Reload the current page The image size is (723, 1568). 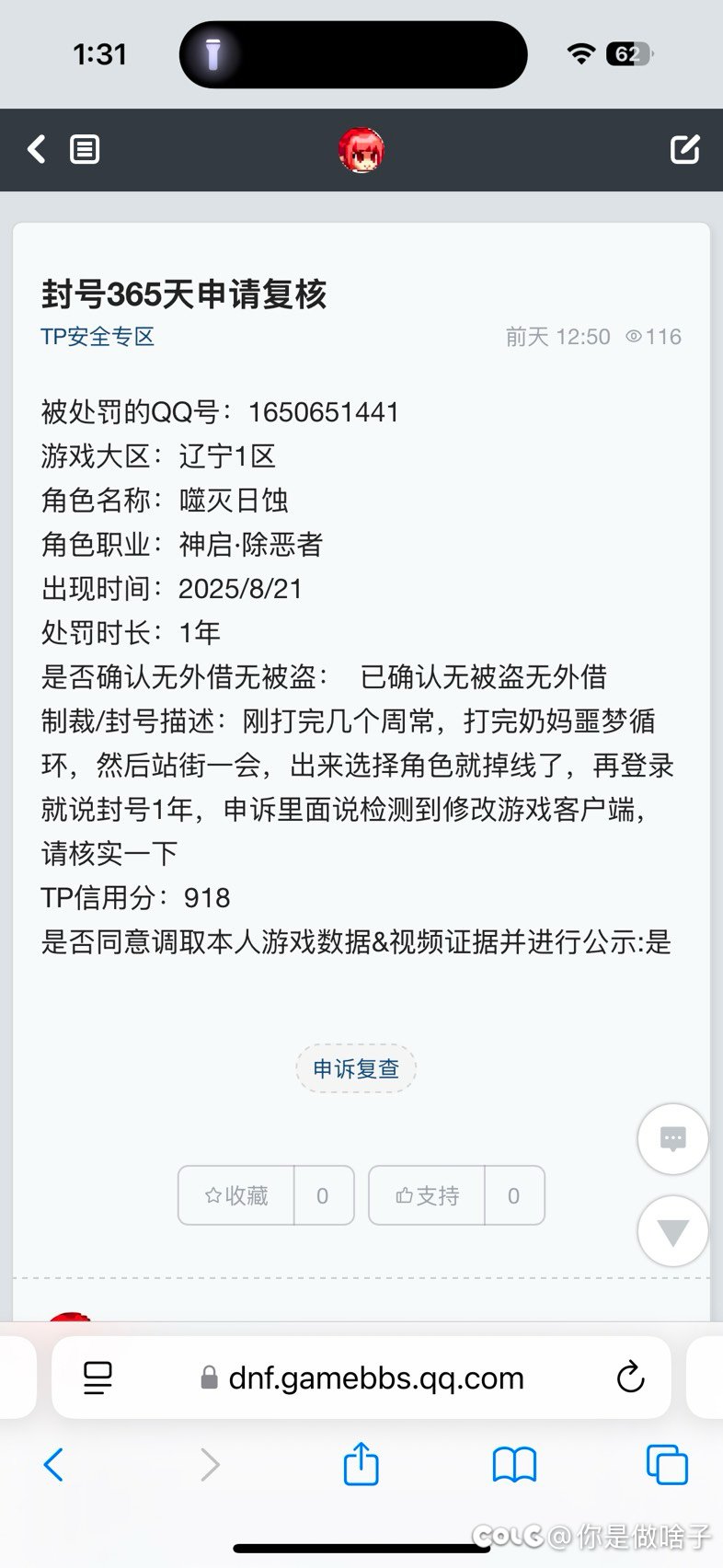coord(630,1378)
